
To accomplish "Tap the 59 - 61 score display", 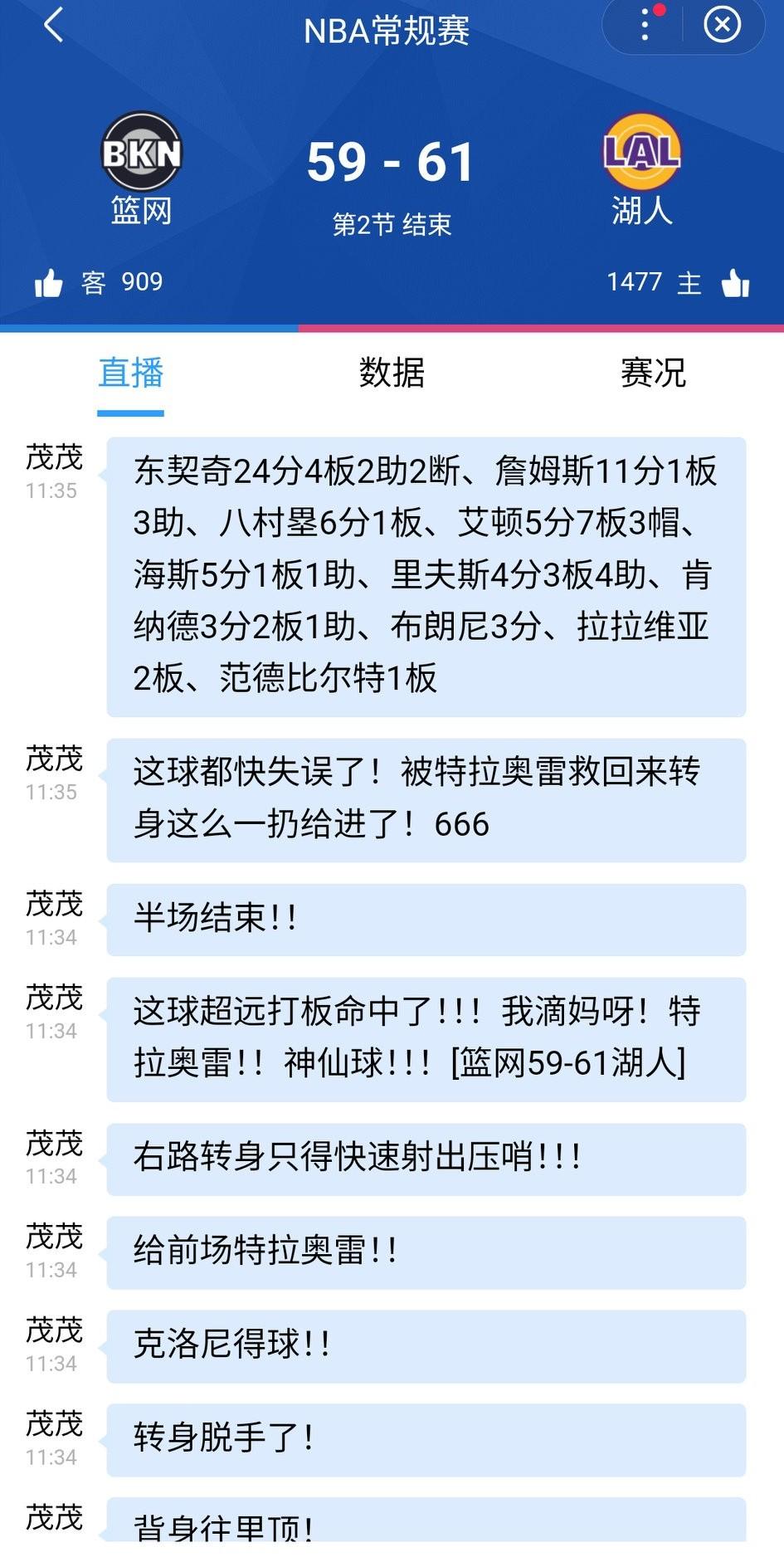I will point(391,163).
